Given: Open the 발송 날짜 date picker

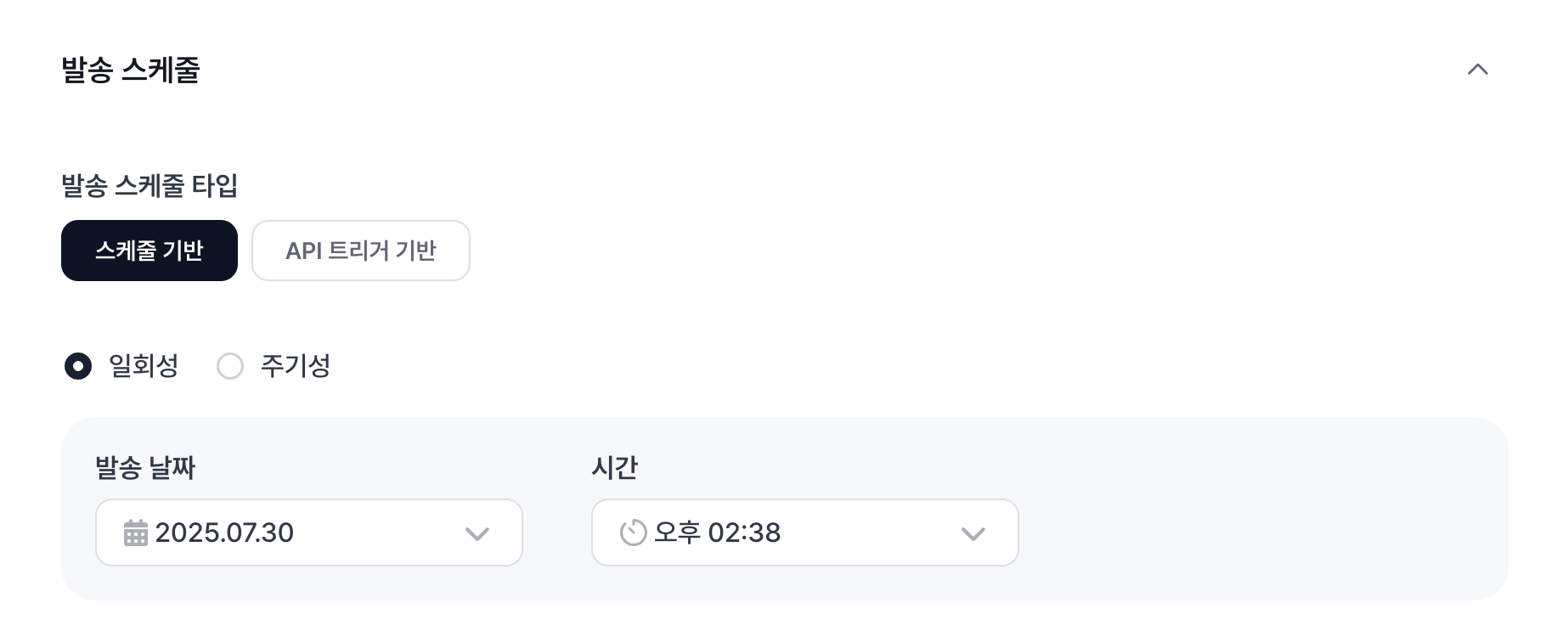Looking at the screenshot, I should pyautogui.click(x=308, y=533).
